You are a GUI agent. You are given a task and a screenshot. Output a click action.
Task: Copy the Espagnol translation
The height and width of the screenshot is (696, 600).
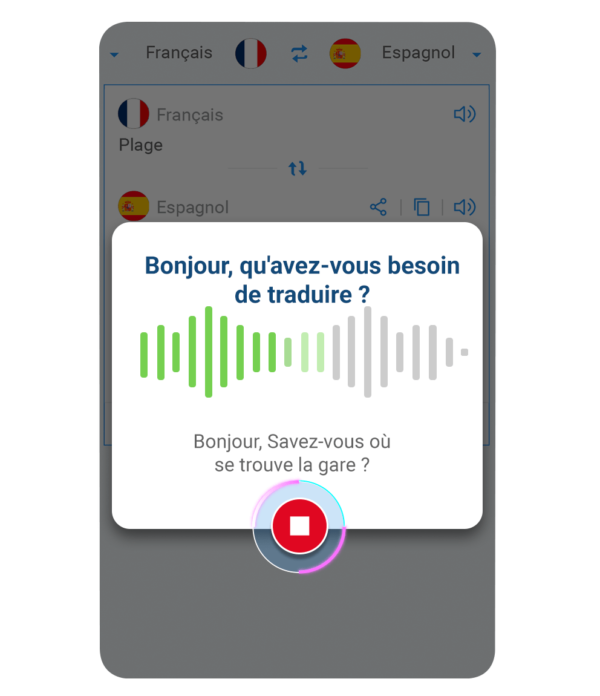(x=422, y=207)
